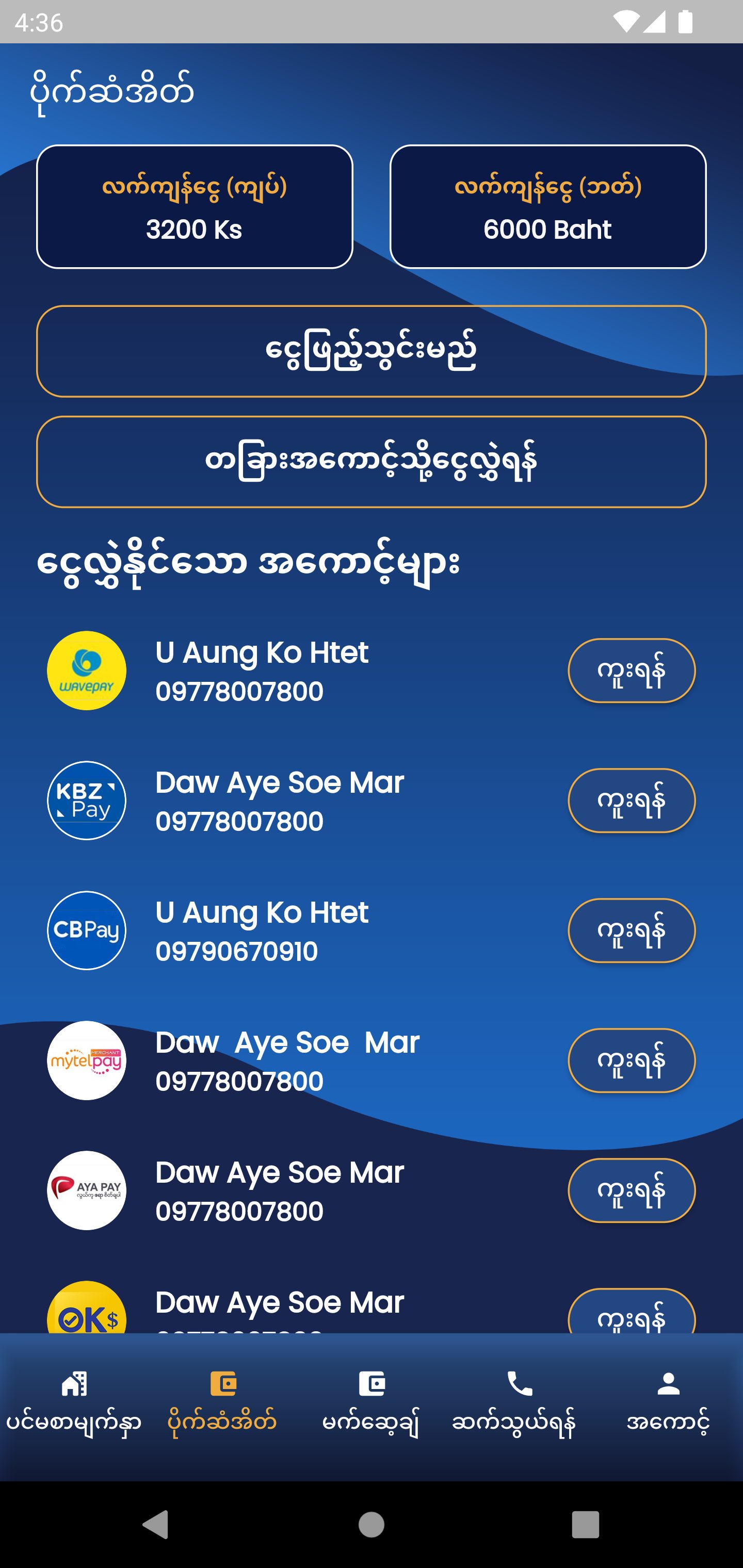The image size is (743, 1568).
Task: Copy the CB Pay account number
Action: point(631,930)
